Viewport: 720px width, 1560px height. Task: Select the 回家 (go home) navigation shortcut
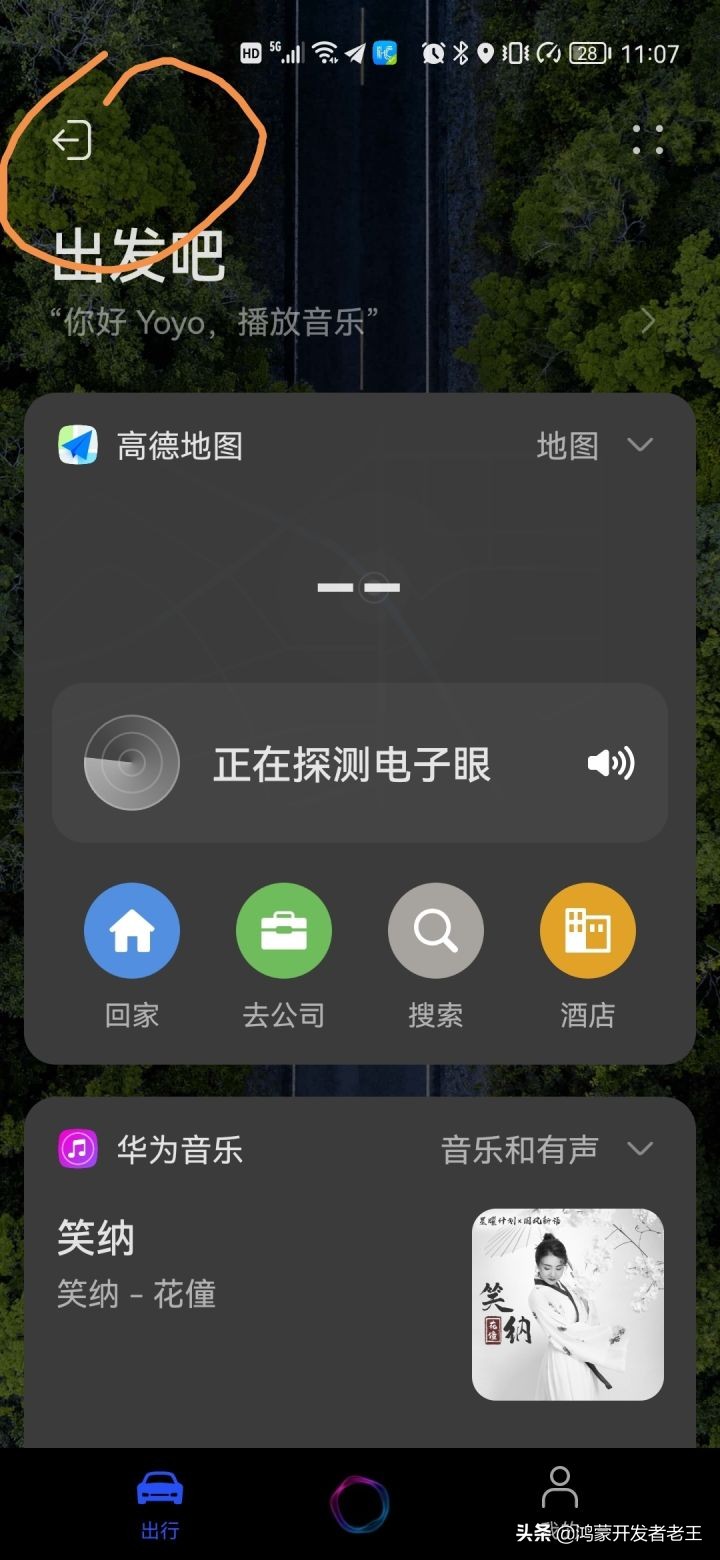131,929
